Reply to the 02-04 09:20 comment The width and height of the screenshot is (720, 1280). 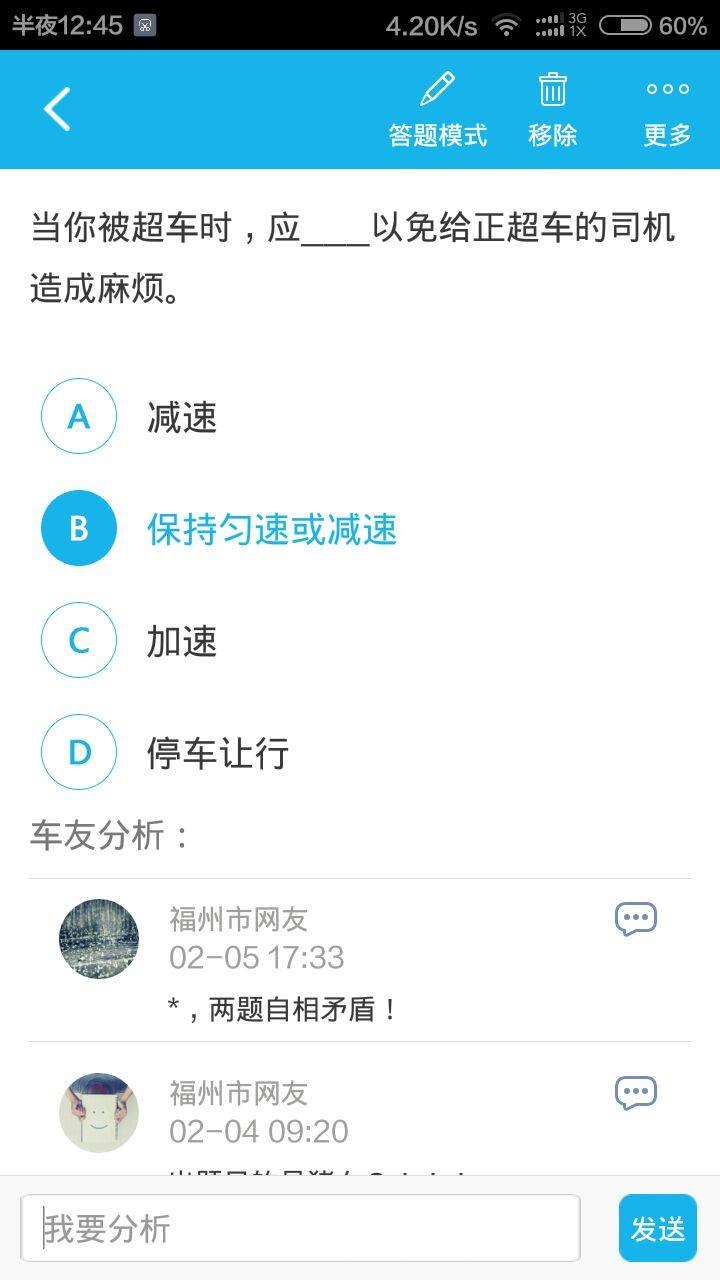click(635, 1093)
